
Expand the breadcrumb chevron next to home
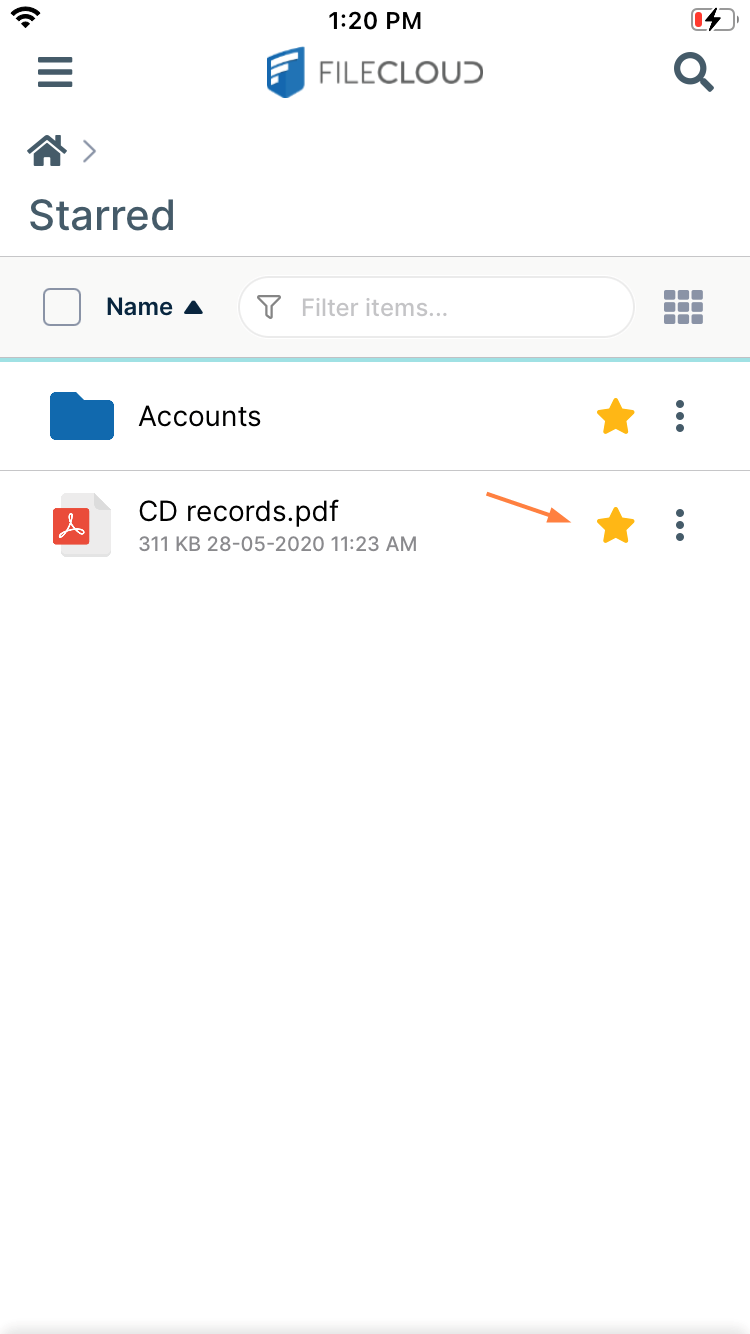click(89, 150)
